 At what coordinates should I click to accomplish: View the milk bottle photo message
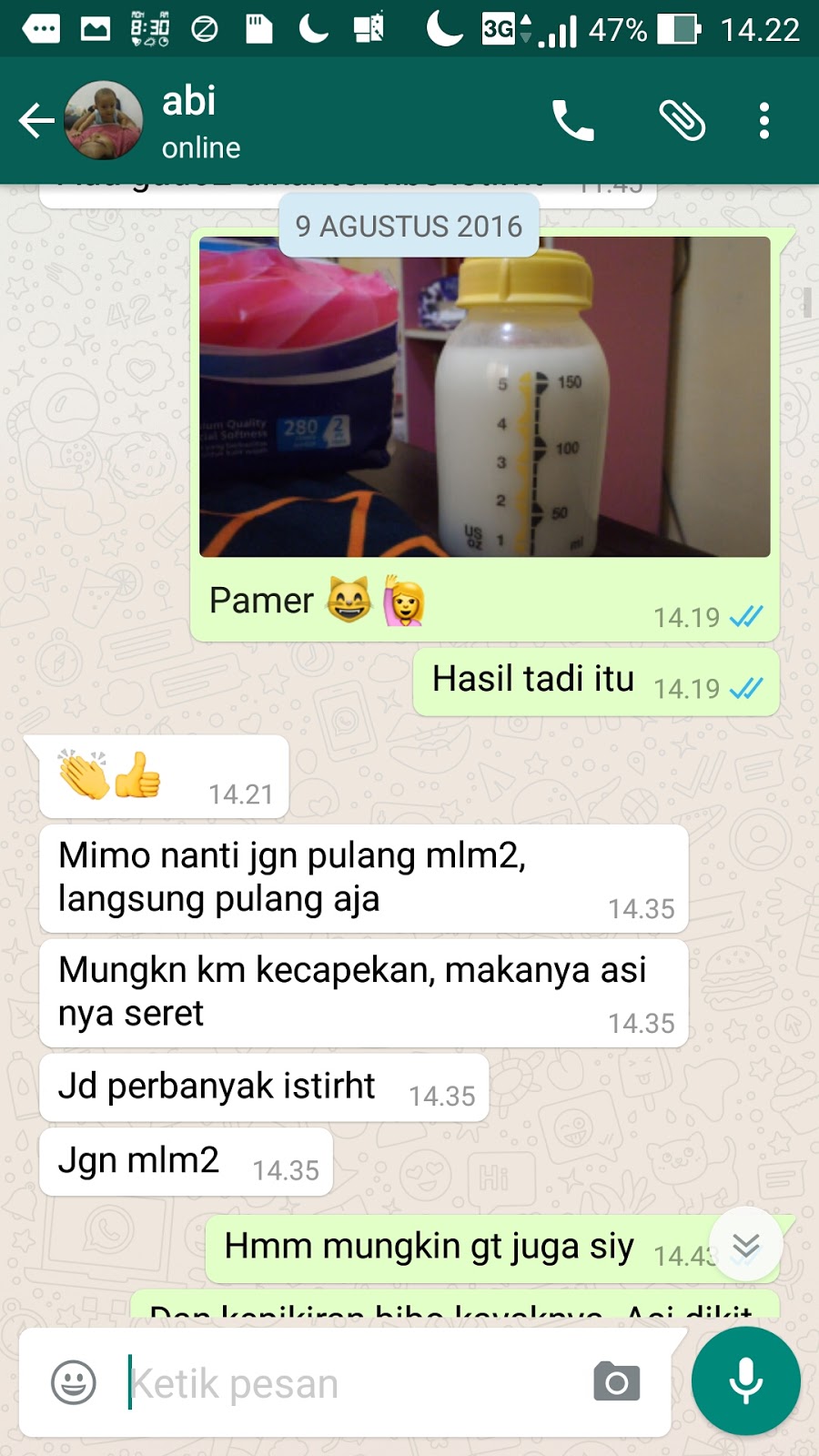tap(484, 398)
